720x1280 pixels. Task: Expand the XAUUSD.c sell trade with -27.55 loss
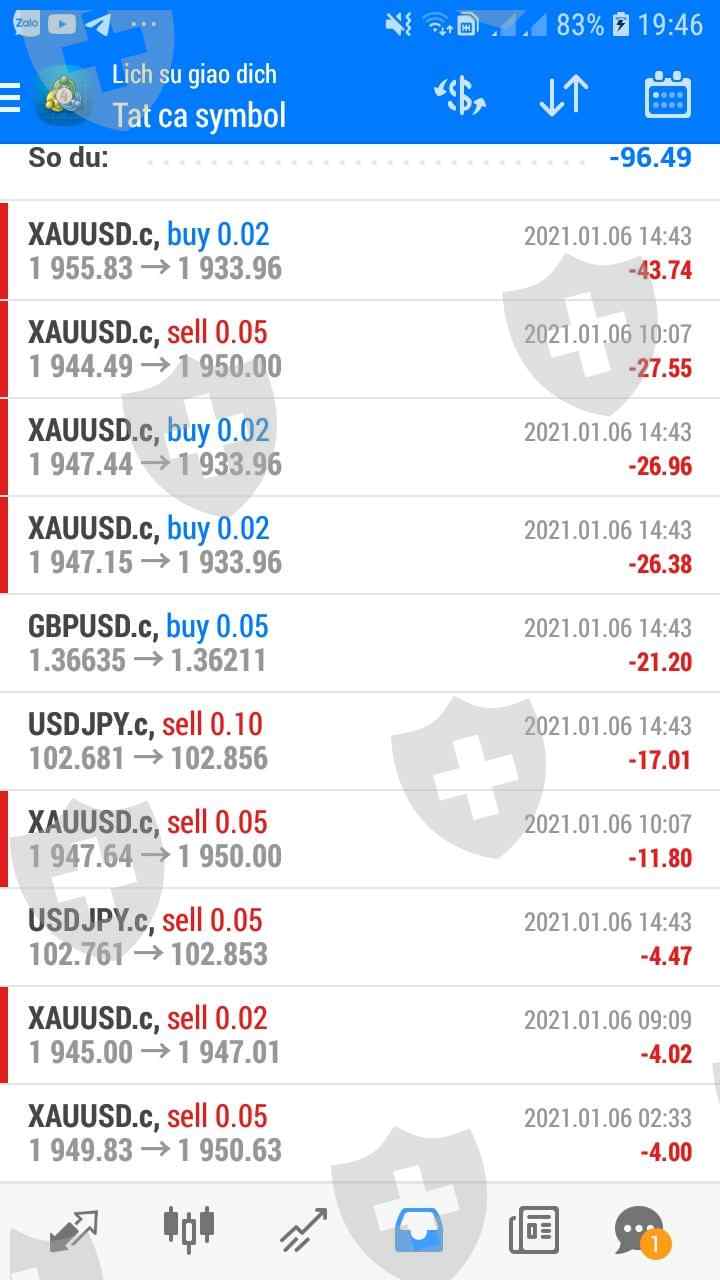pos(360,349)
